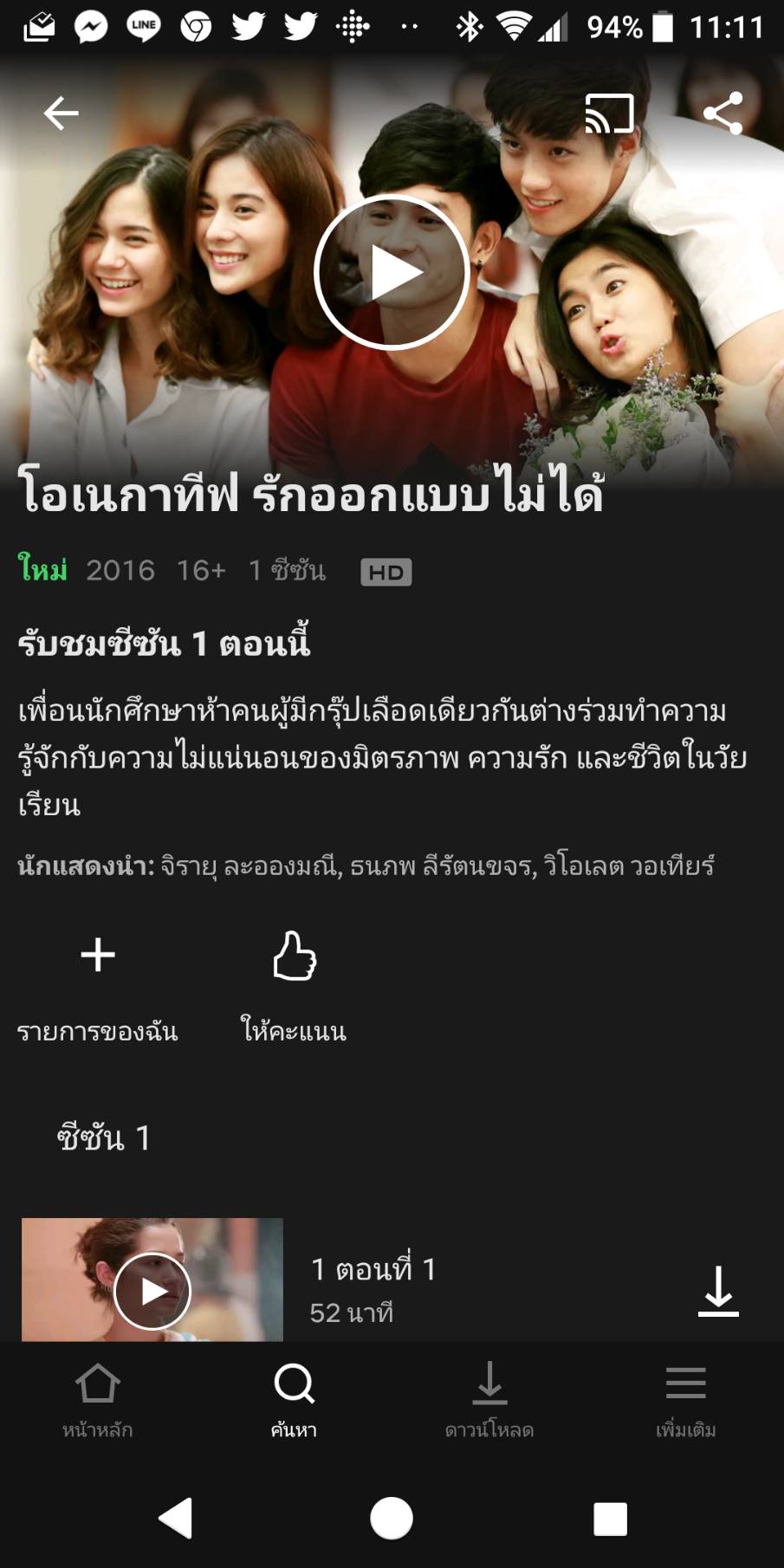Open the system recent apps view
Viewport: 784px width, 1568px height.
point(610,1519)
